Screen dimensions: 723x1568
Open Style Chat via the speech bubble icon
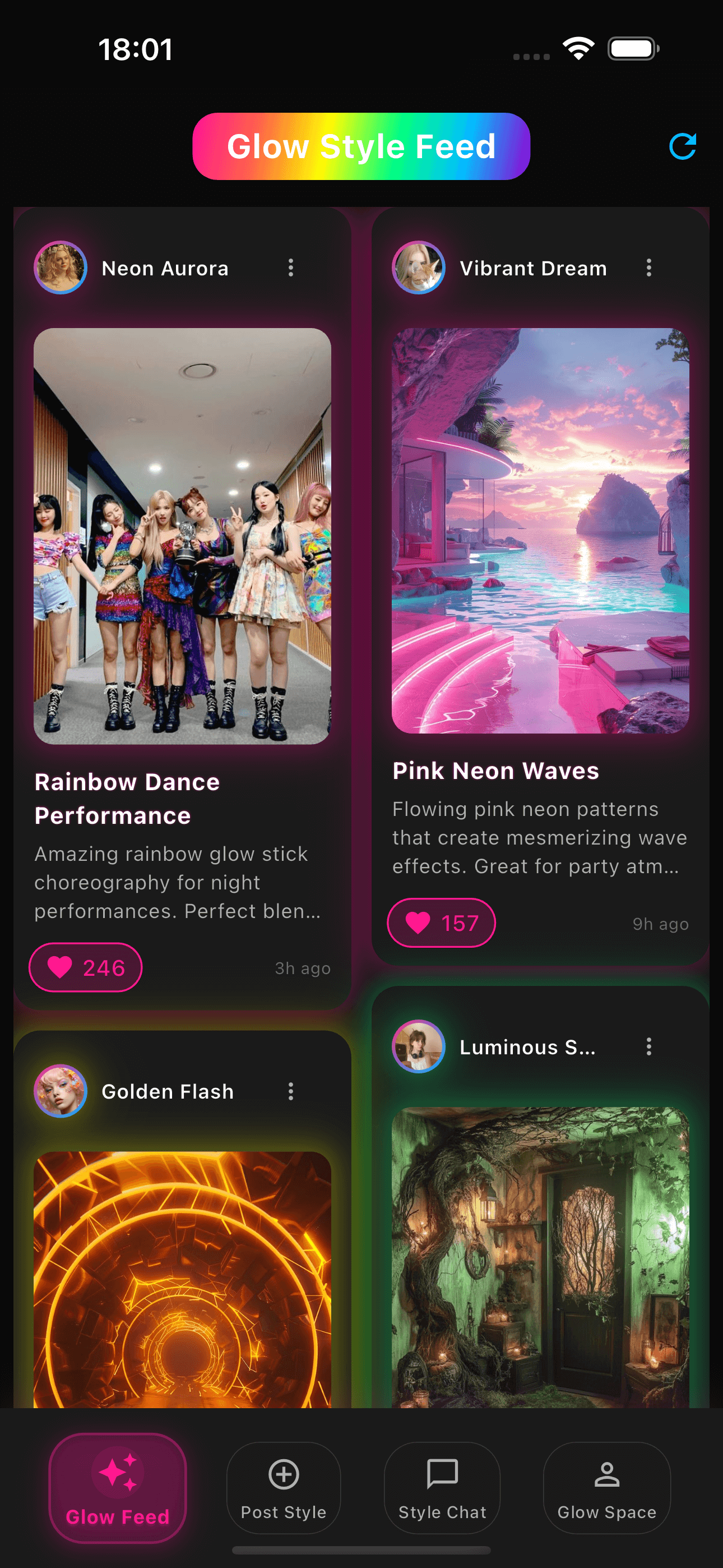tap(442, 1474)
